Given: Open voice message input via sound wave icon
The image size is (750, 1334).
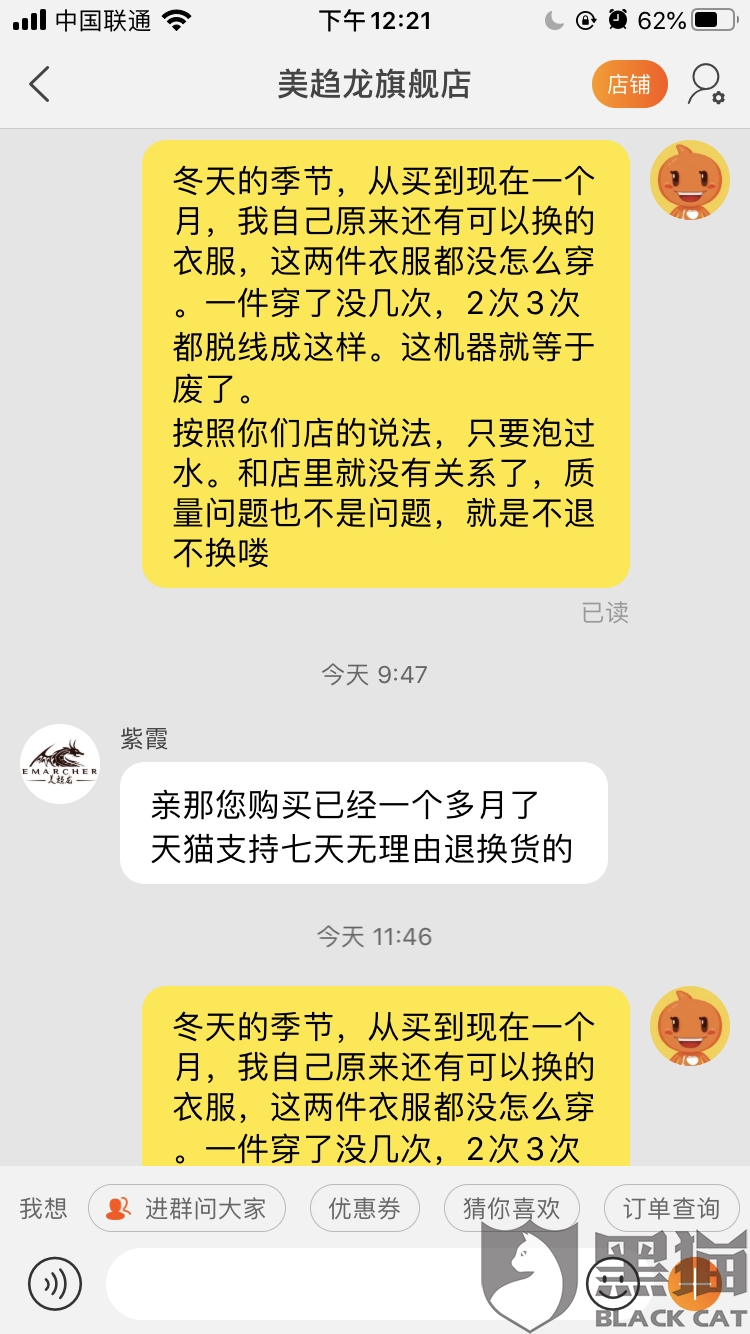Looking at the screenshot, I should point(55,1283).
